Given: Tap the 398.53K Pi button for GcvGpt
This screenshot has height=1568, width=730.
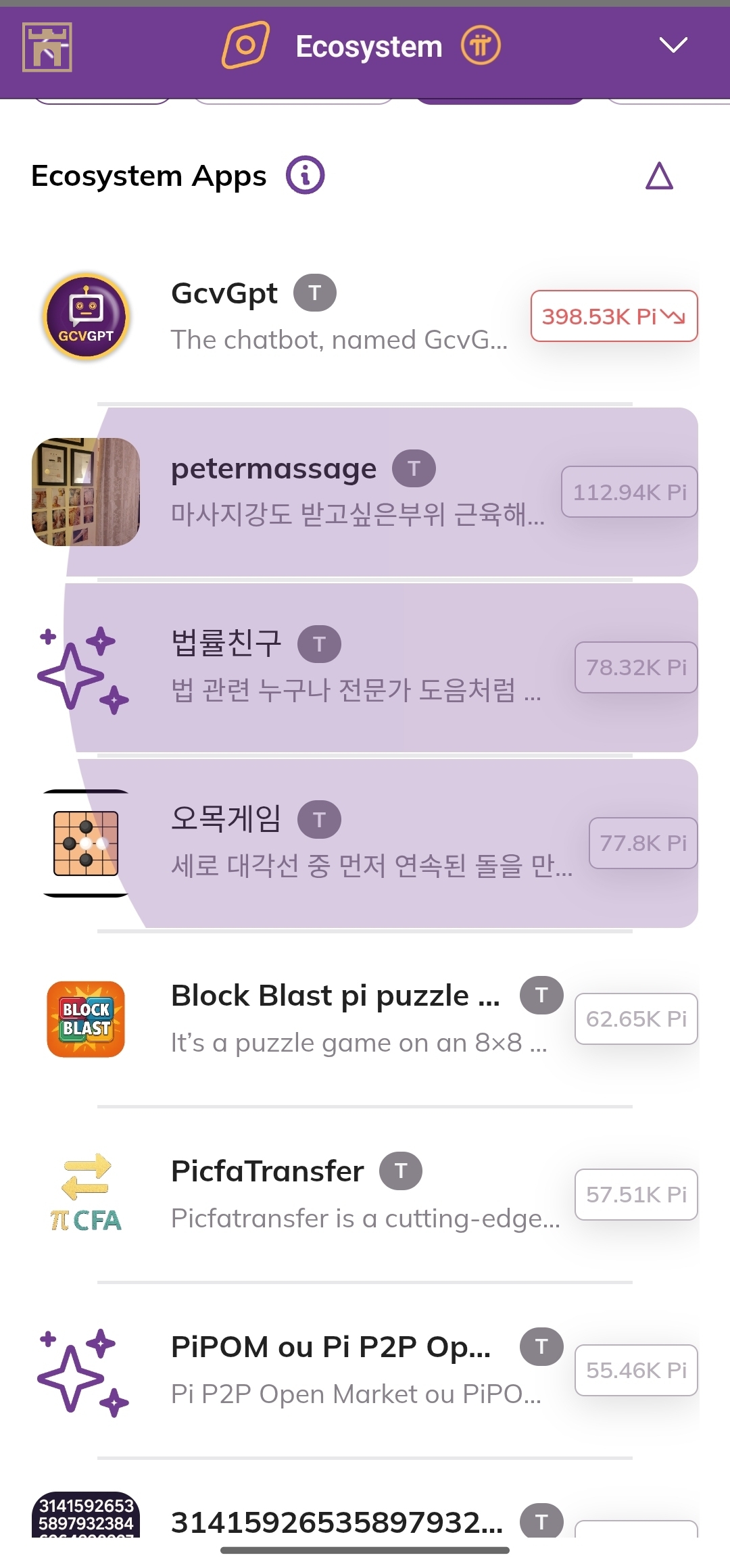Looking at the screenshot, I should tap(614, 316).
